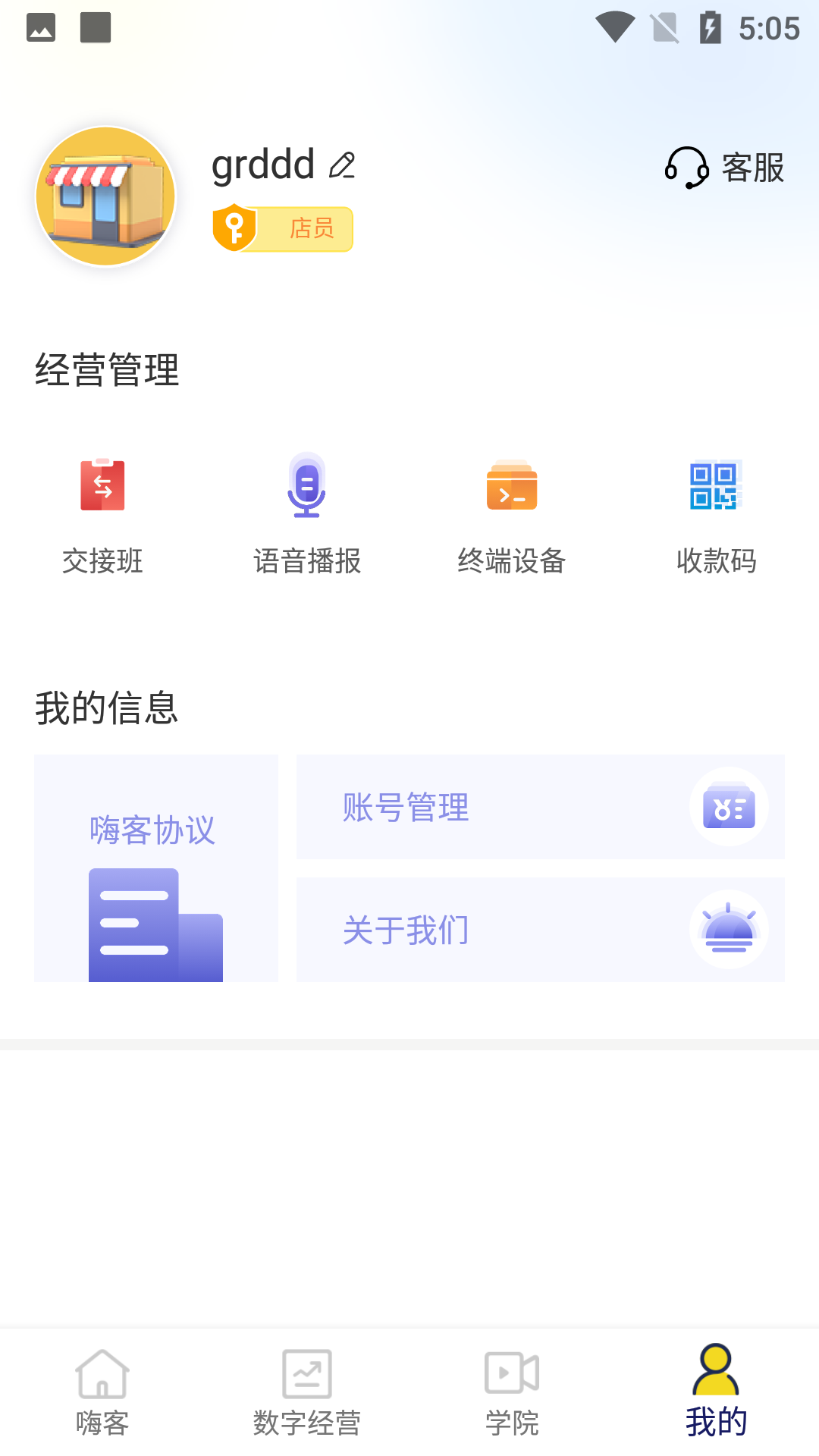Tap the pencil icon to edit nickname

343,165
